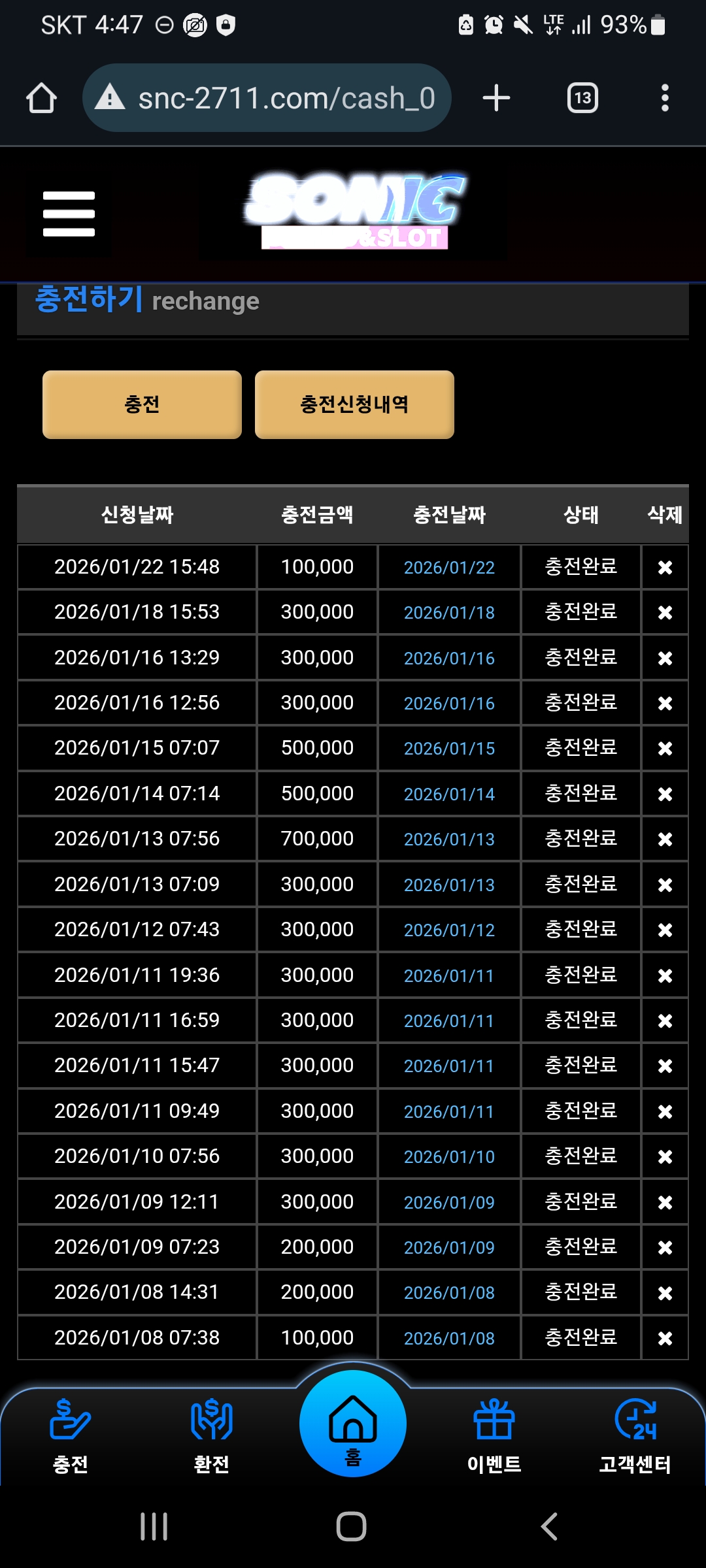Delete the 2026/01/18 15:53 charge record
The image size is (706, 1568).
pyautogui.click(x=665, y=612)
